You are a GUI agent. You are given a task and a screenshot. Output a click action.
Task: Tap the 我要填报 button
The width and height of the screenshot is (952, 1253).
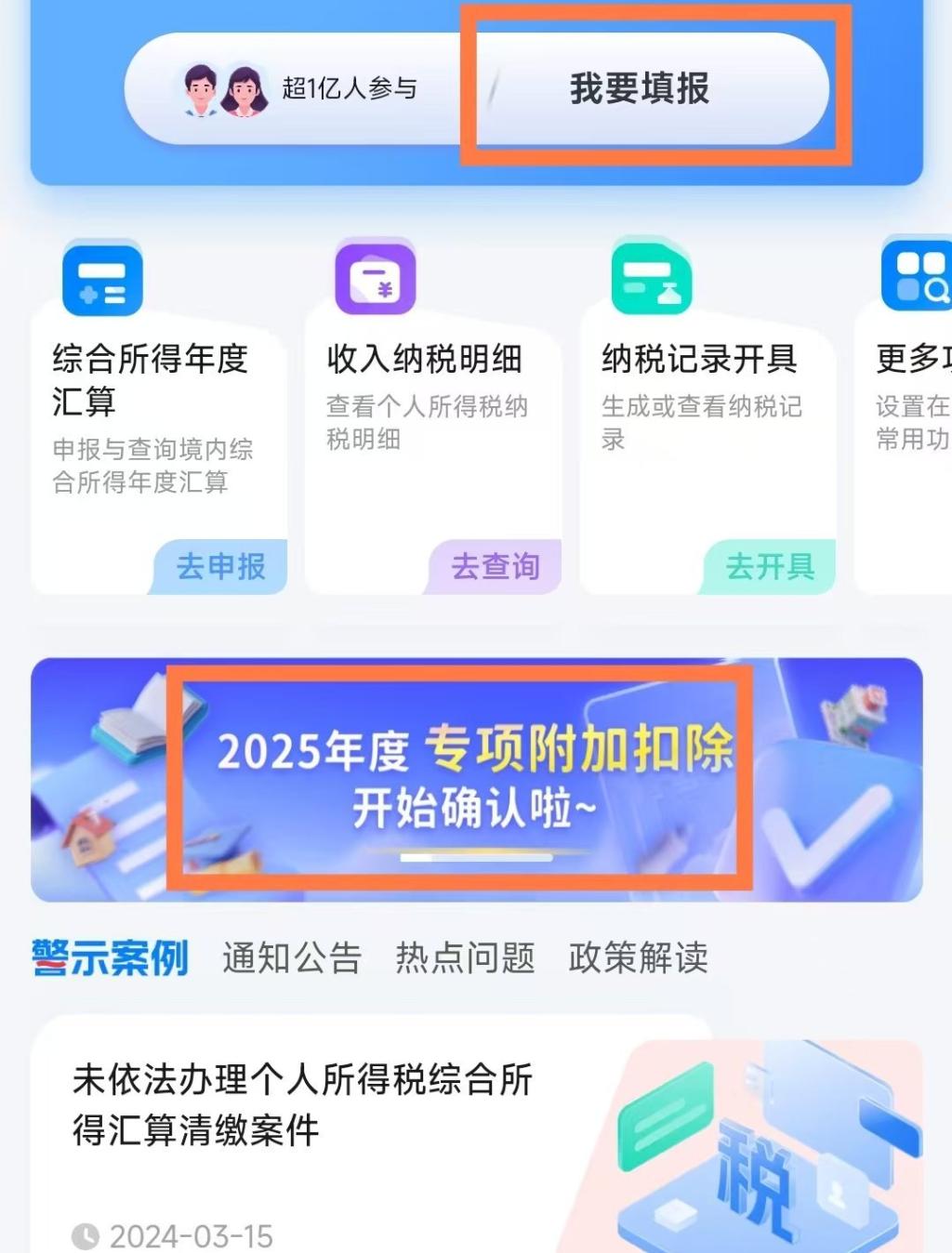640,89
